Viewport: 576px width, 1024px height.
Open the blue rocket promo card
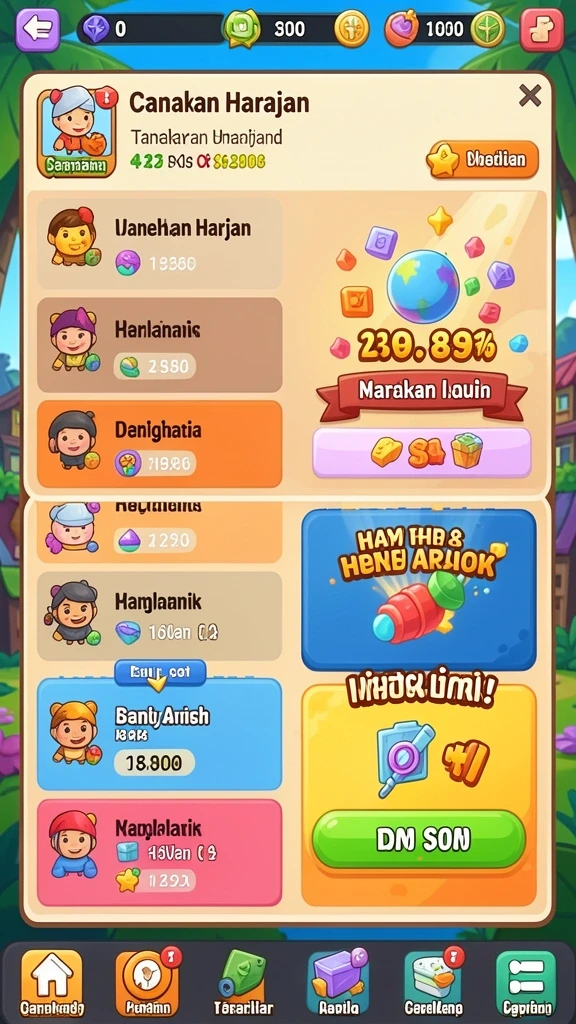tap(419, 590)
